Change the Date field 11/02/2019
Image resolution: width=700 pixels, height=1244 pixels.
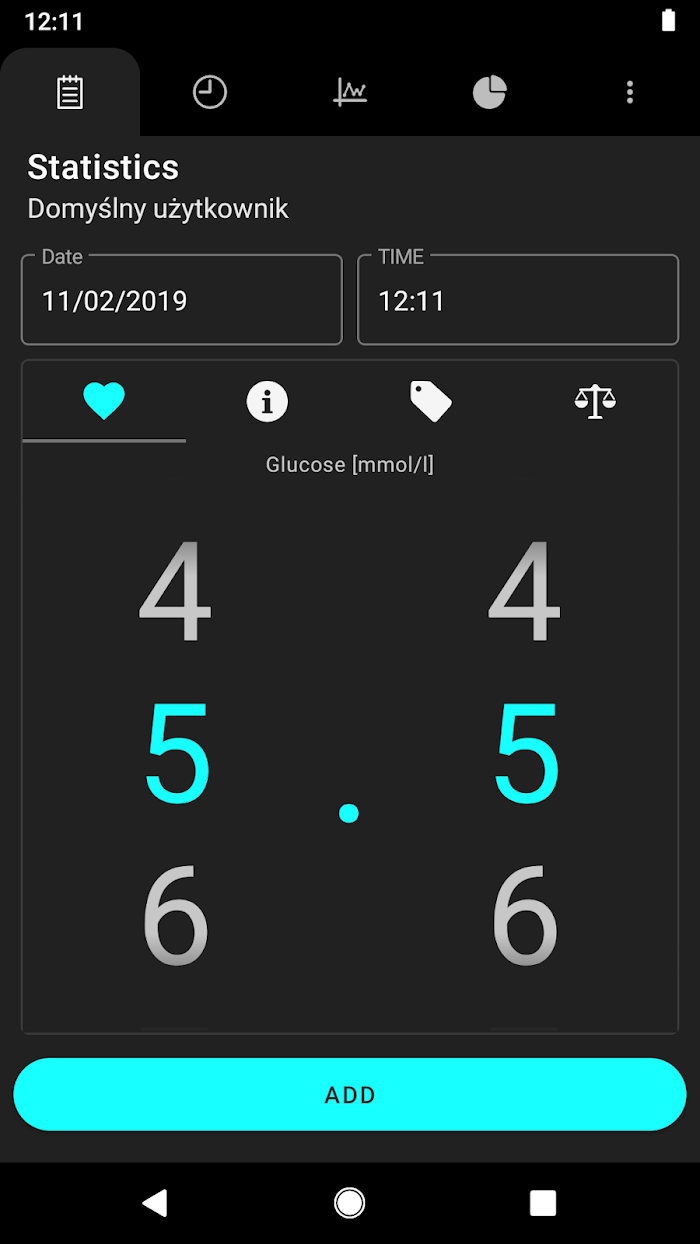(182, 300)
